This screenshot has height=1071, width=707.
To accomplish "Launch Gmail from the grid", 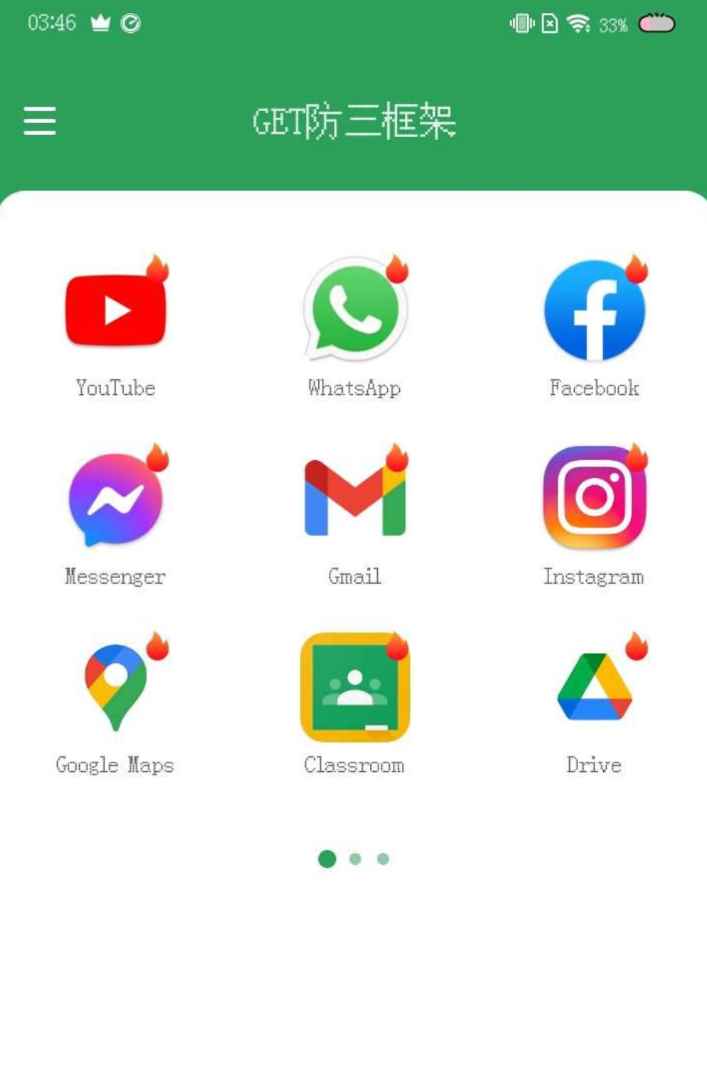I will tap(354, 499).
